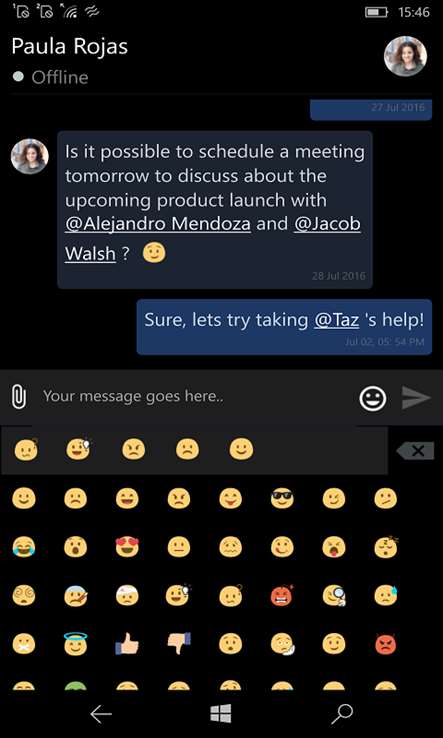The height and width of the screenshot is (738, 443).
Task: Open Paula Rojas's profile photo in header
Action: click(x=405, y=56)
